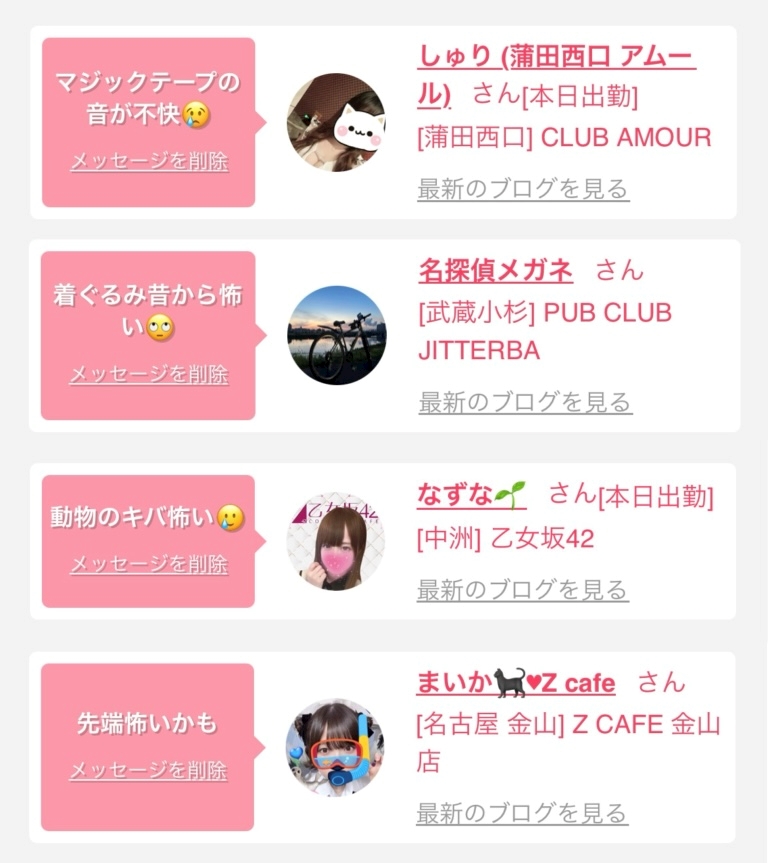768x863 pixels.
Task: View latest blog of 名探偵メガネ
Action: coord(525,402)
